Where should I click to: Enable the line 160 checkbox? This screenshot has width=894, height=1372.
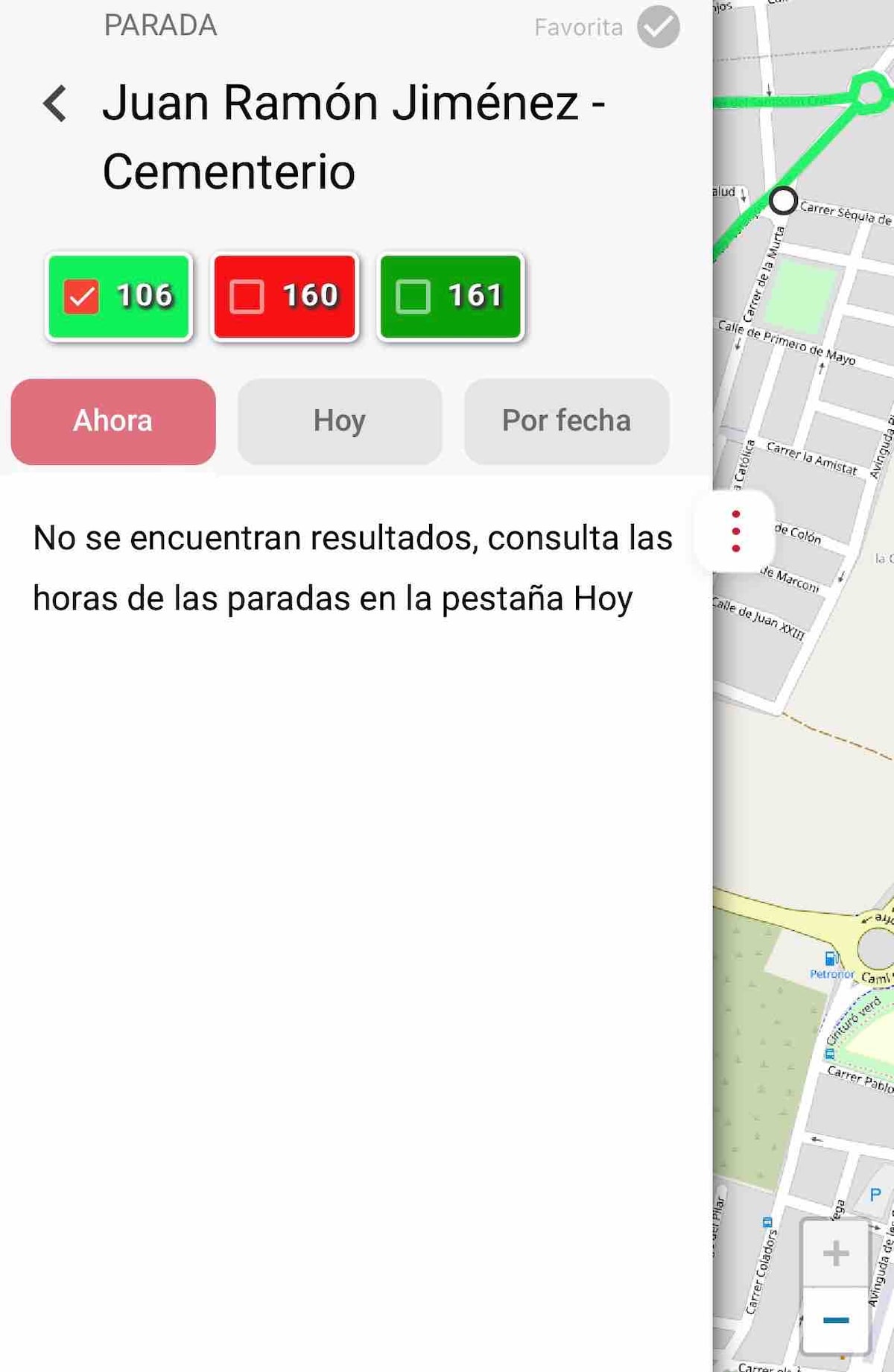[247, 297]
